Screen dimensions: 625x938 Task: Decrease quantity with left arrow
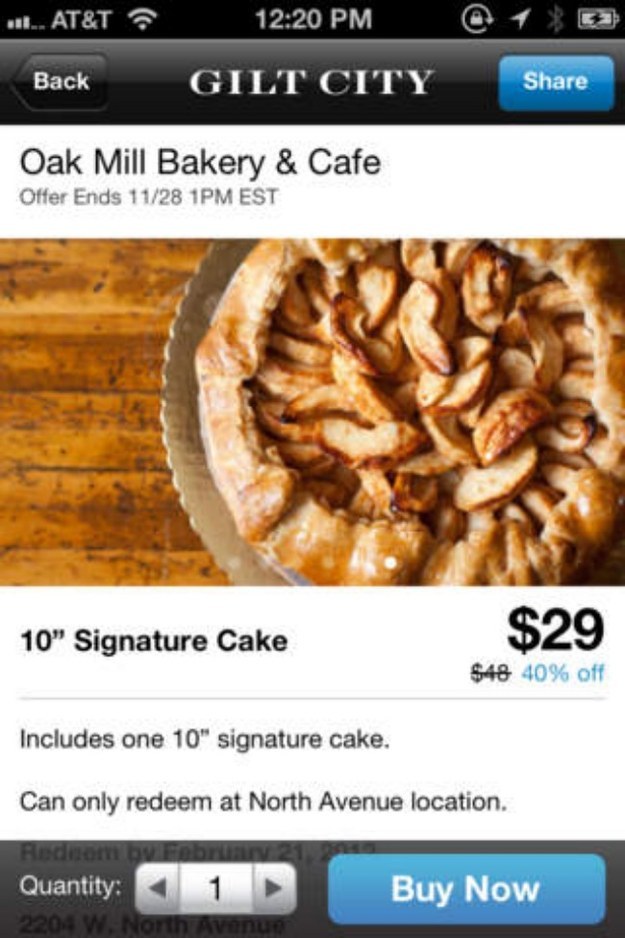point(158,889)
